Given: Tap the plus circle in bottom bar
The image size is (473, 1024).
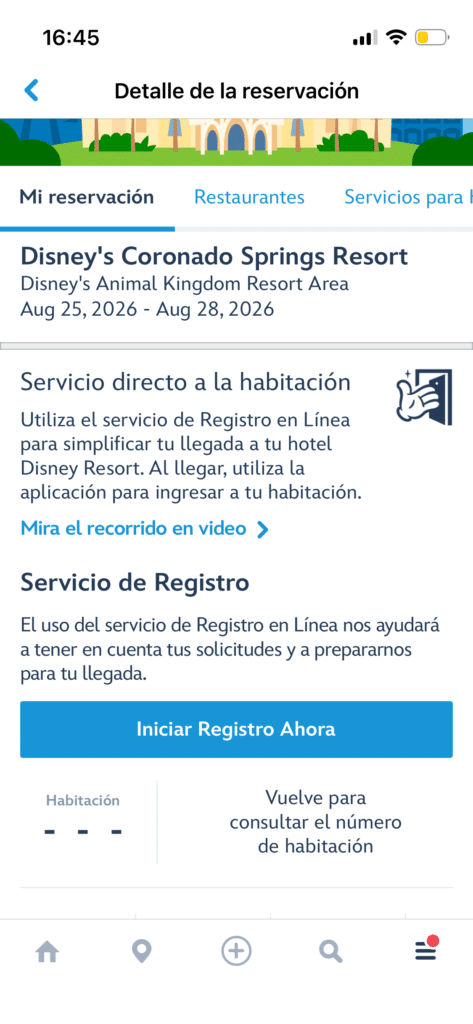Looking at the screenshot, I should tap(236, 952).
